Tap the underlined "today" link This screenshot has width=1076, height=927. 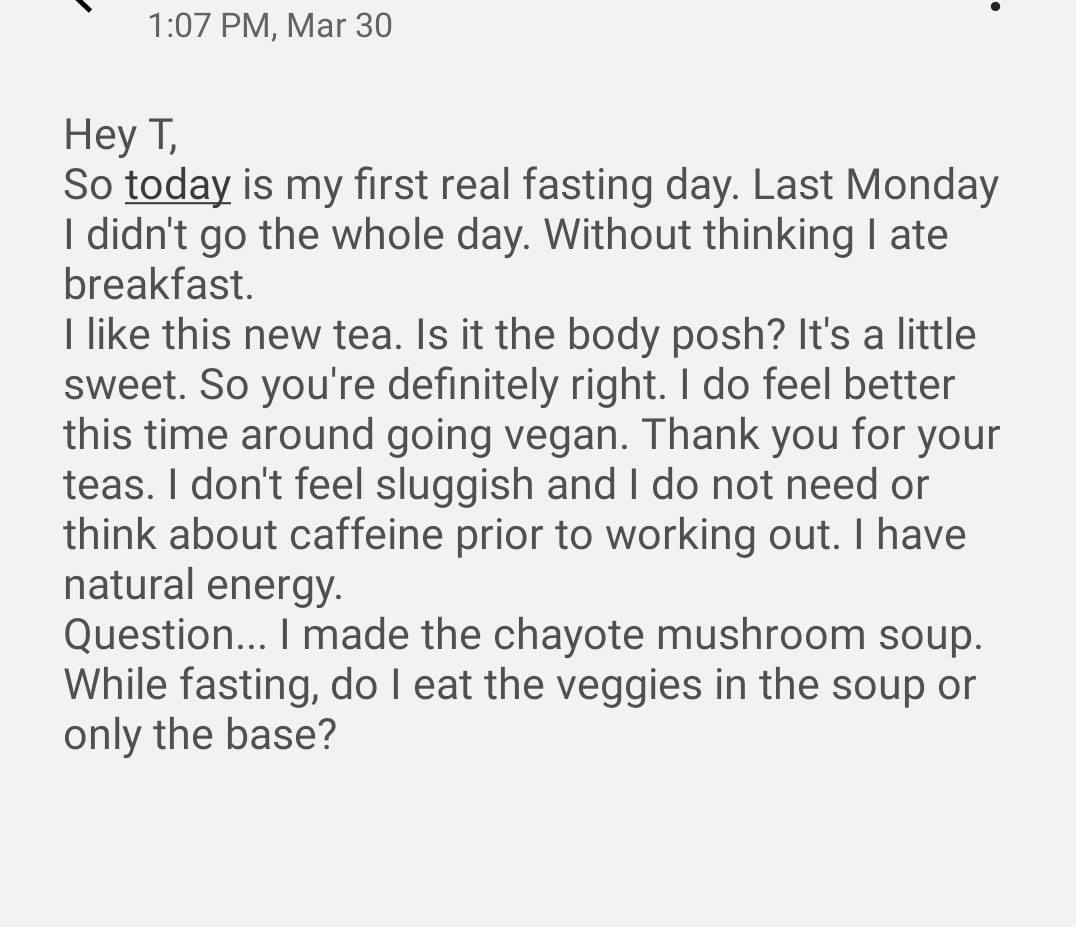coord(177,185)
